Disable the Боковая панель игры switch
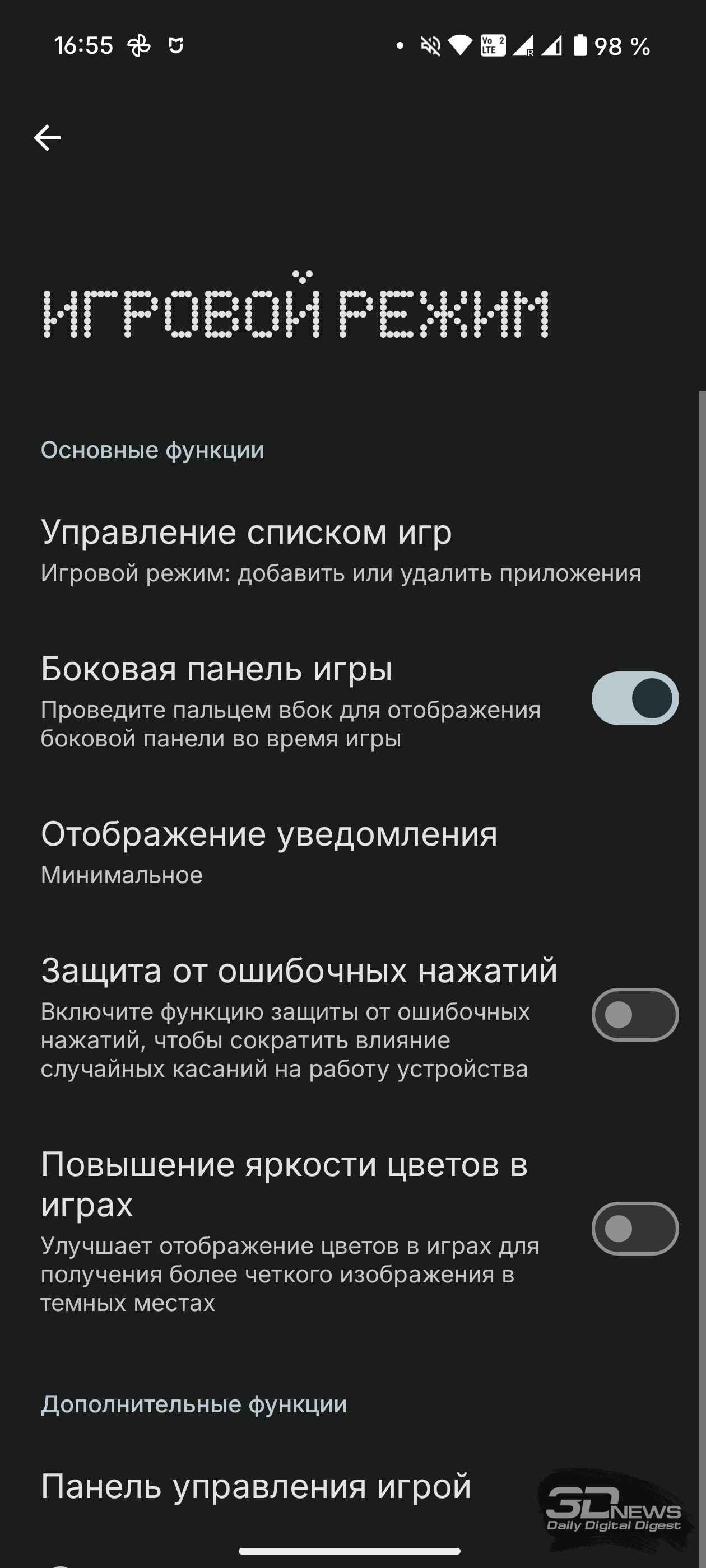Image resolution: width=706 pixels, height=1568 pixels. [635, 698]
